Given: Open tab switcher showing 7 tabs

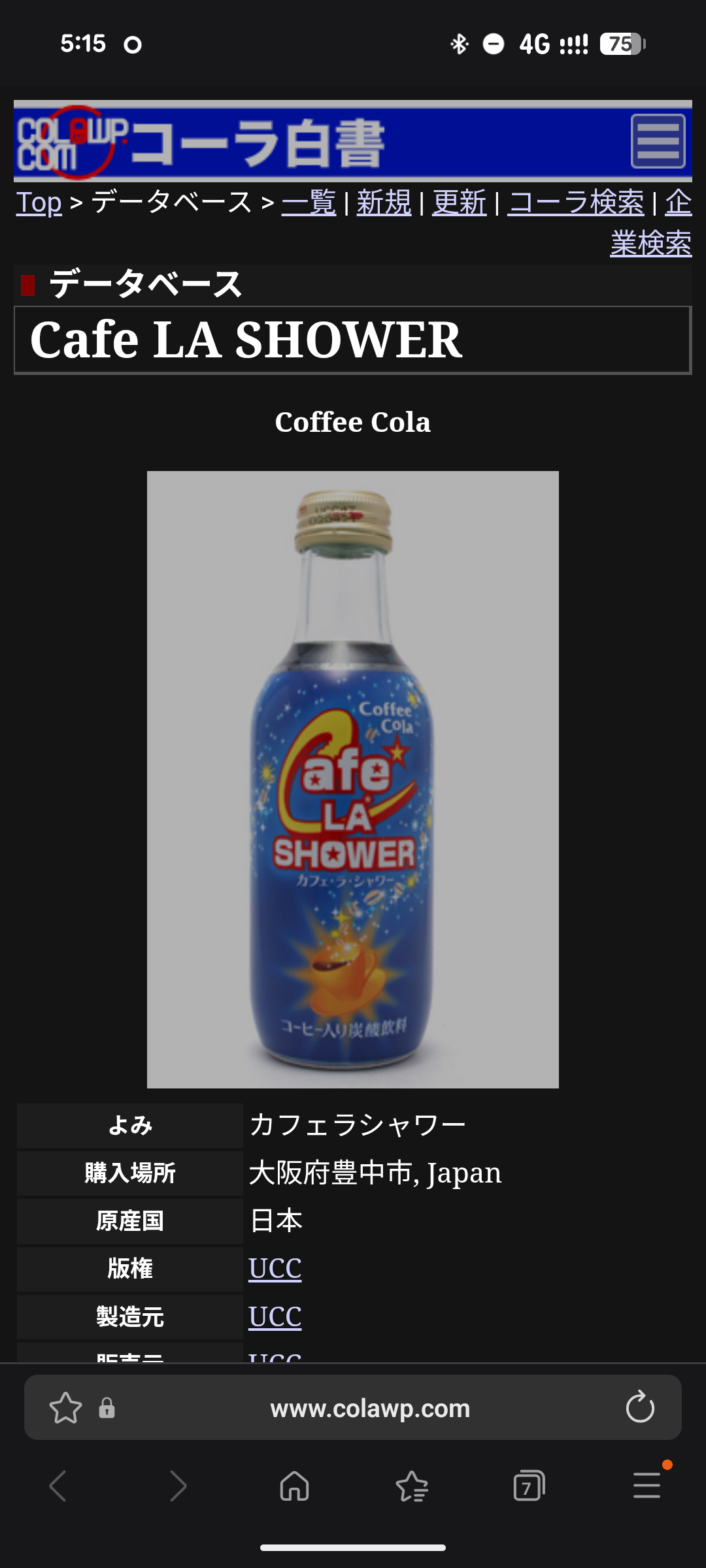Looking at the screenshot, I should pyautogui.click(x=528, y=1486).
